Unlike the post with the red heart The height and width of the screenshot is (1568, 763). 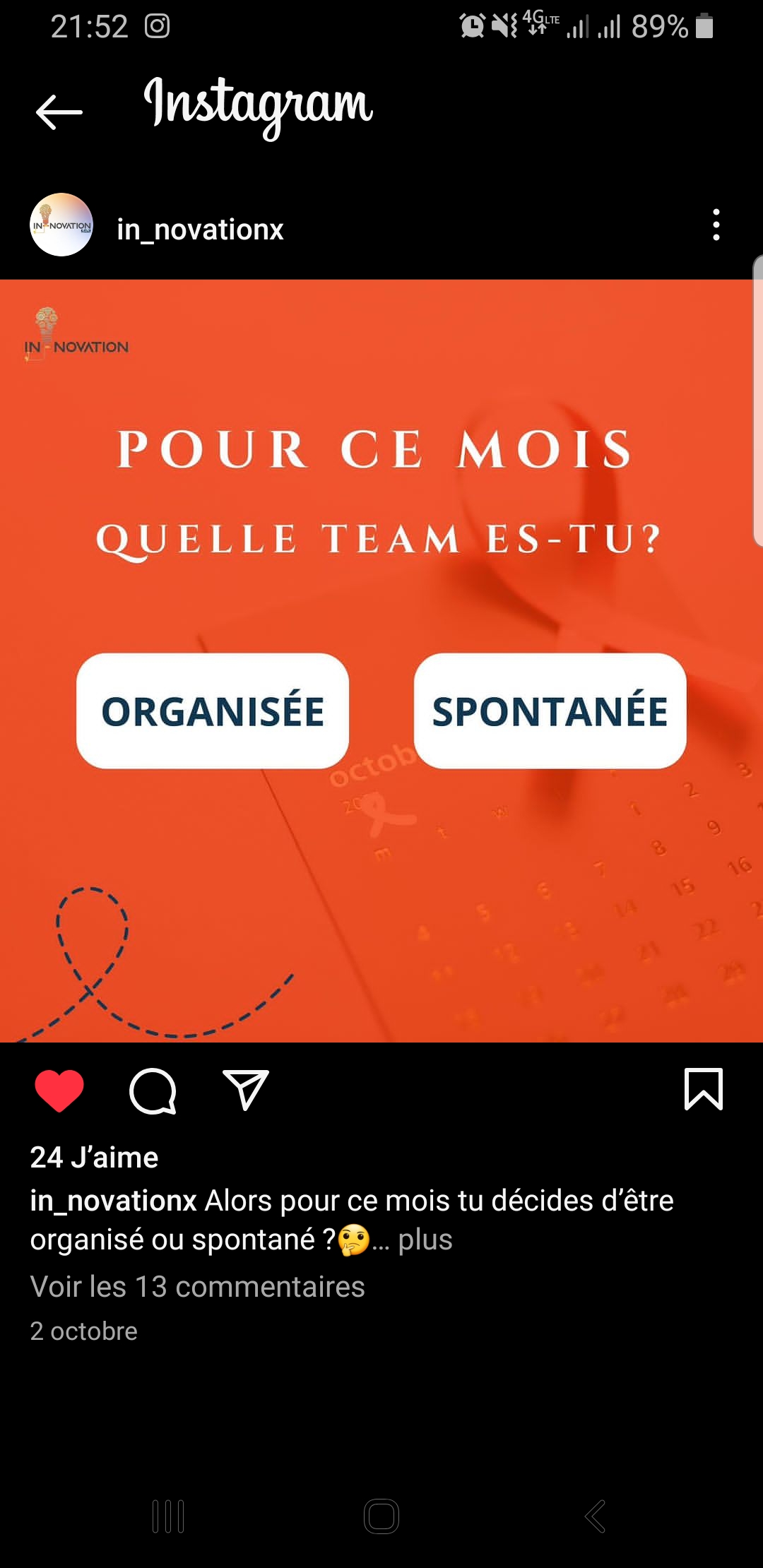(59, 1091)
